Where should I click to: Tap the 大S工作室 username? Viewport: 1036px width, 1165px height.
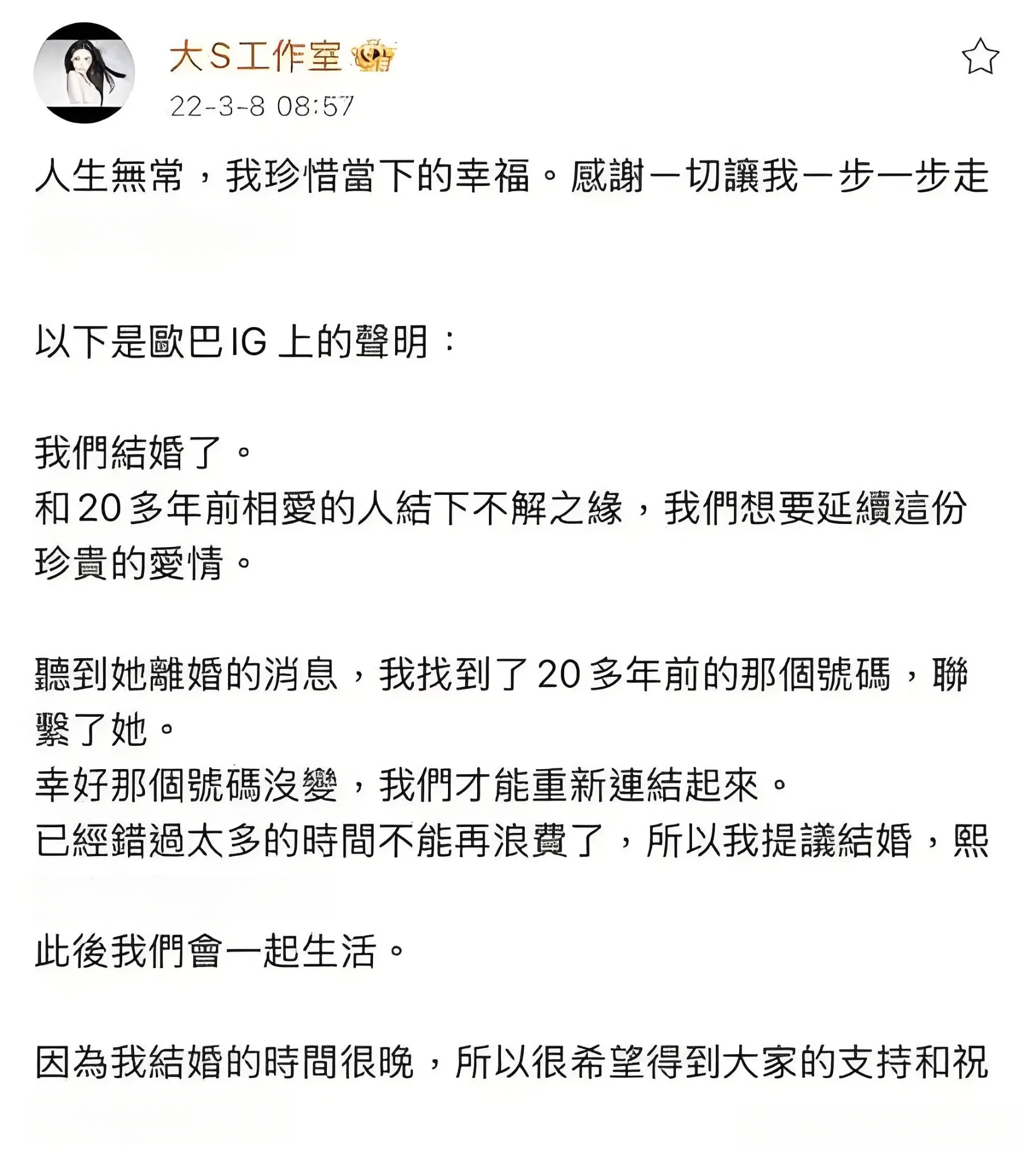click(255, 58)
